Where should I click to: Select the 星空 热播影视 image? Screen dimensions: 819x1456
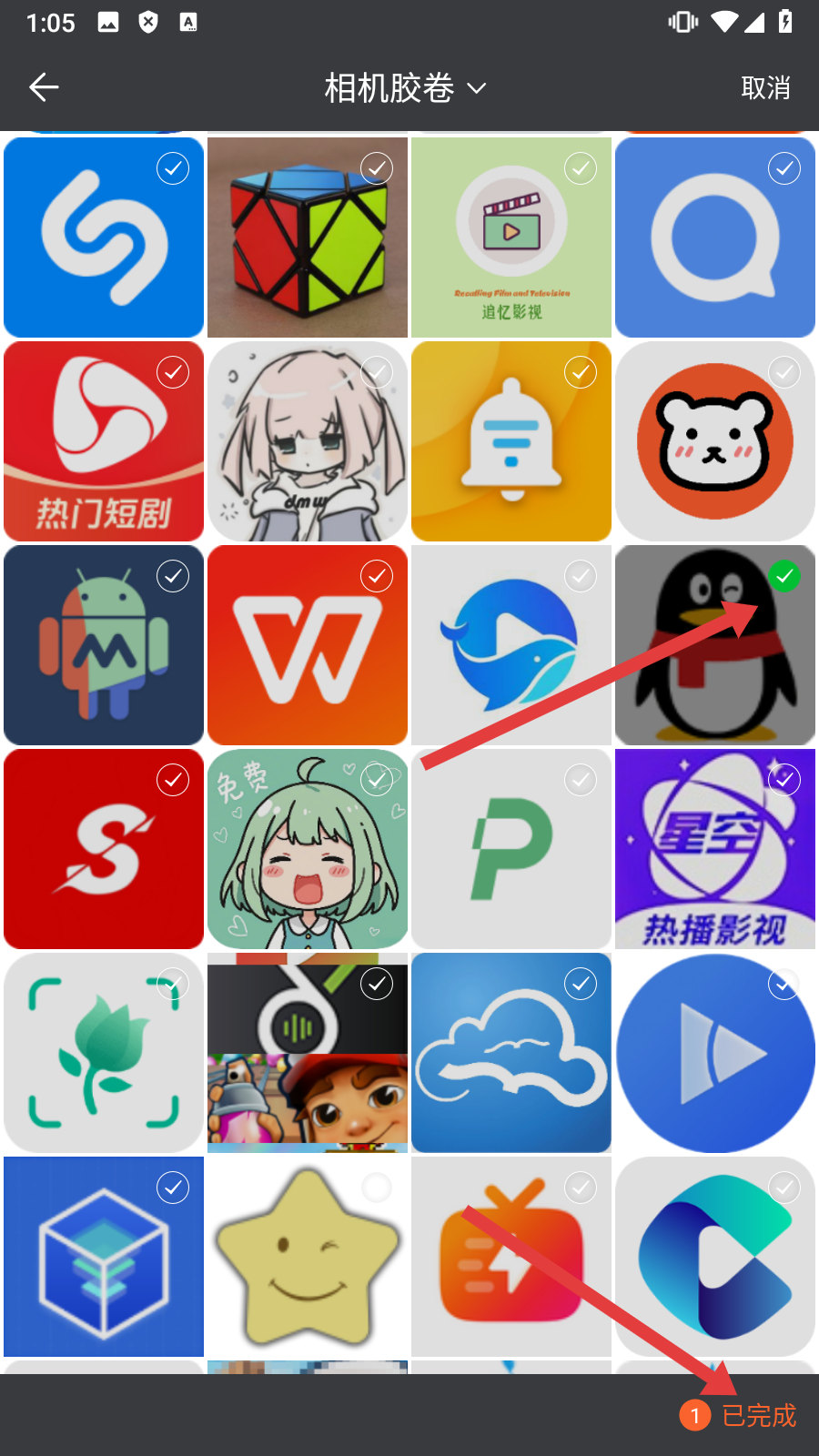pos(784,780)
